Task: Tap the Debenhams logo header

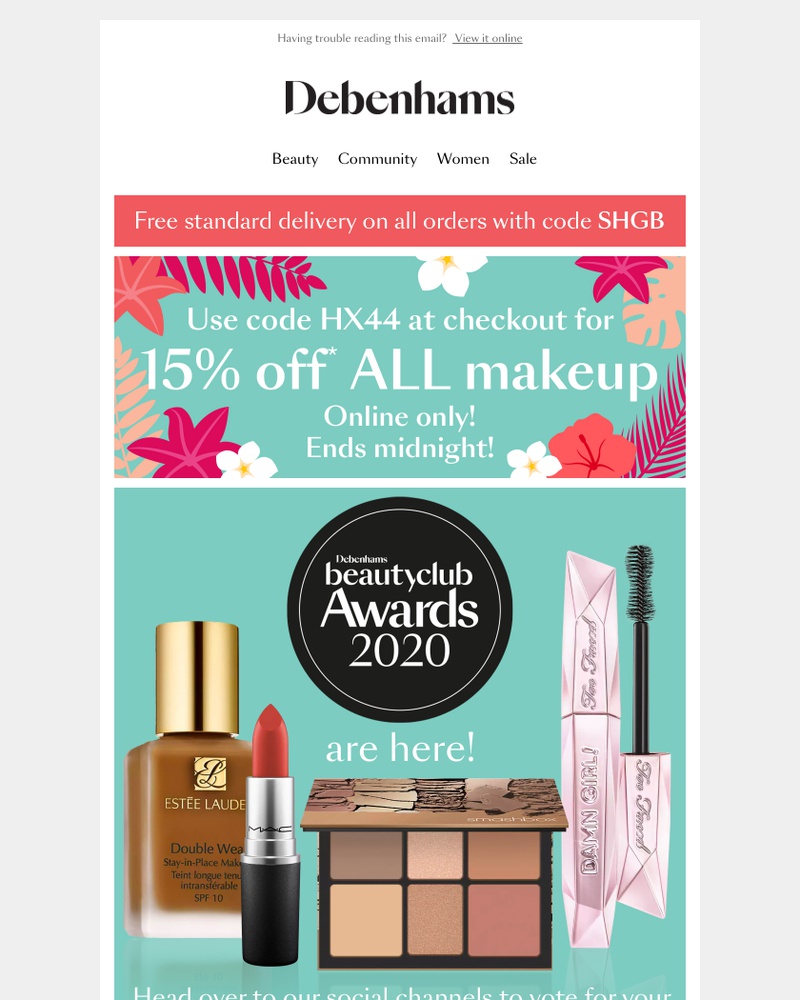Action: (x=399, y=98)
